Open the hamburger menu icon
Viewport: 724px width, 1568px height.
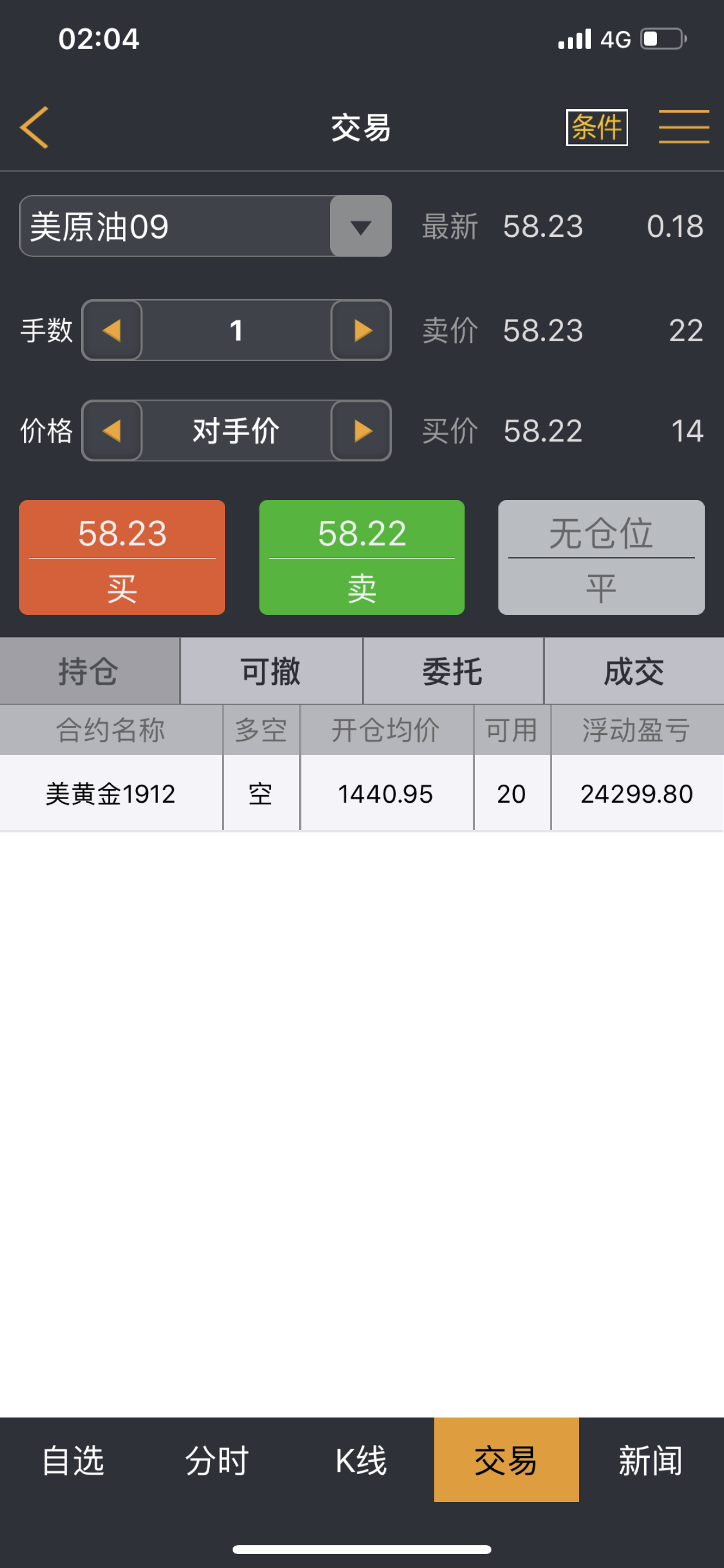click(684, 127)
